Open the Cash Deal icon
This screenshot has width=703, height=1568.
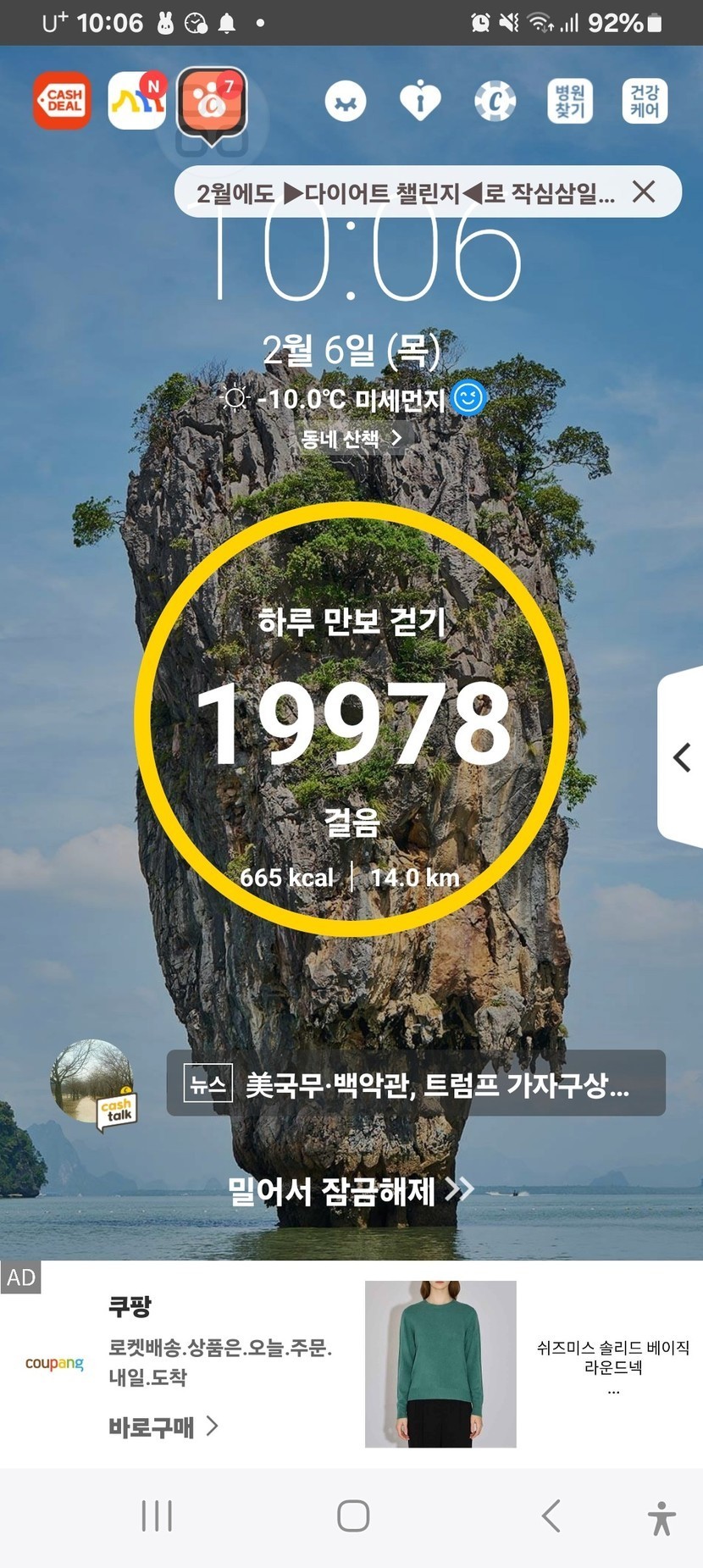(x=62, y=101)
